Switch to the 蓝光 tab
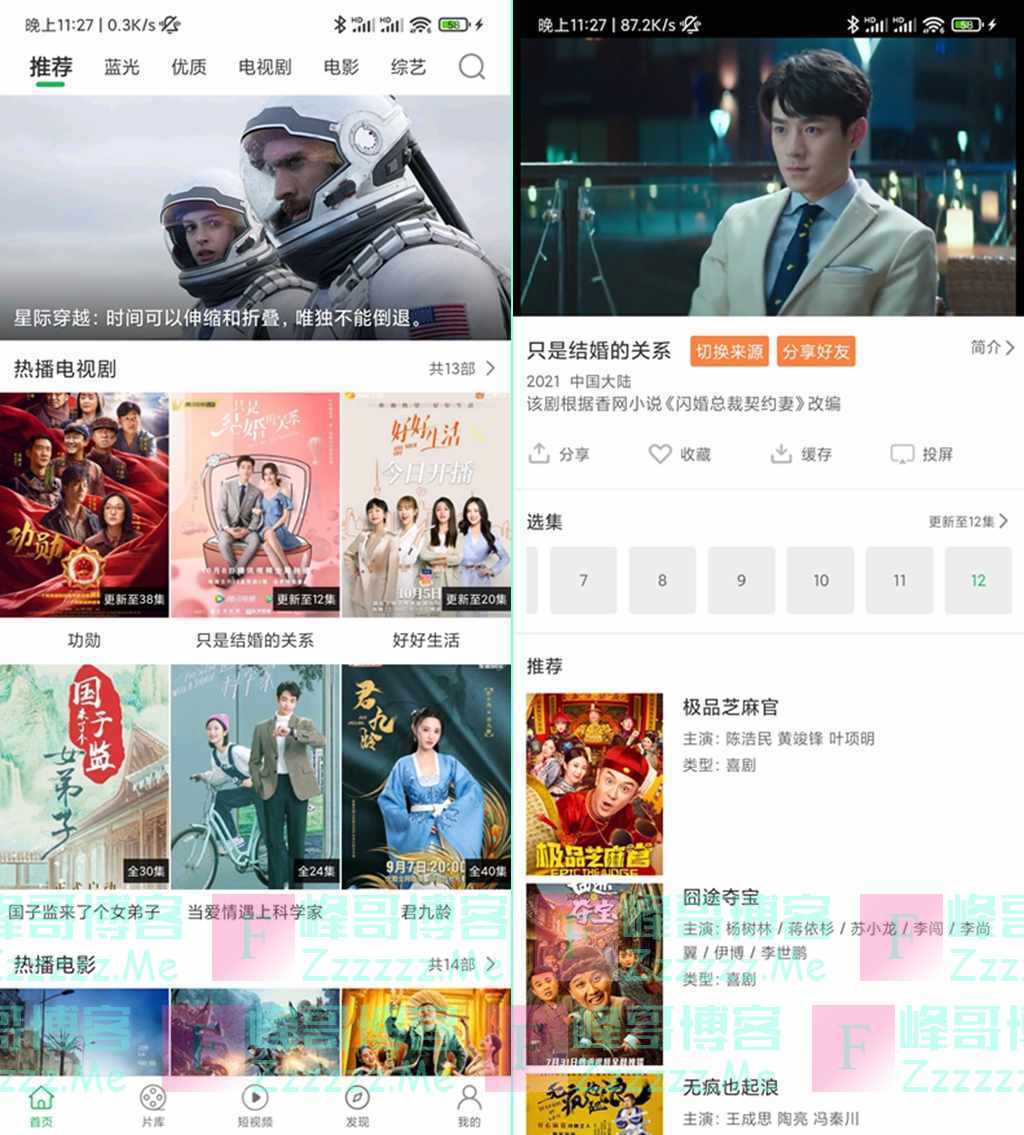Image resolution: width=1024 pixels, height=1135 pixels. (122, 67)
